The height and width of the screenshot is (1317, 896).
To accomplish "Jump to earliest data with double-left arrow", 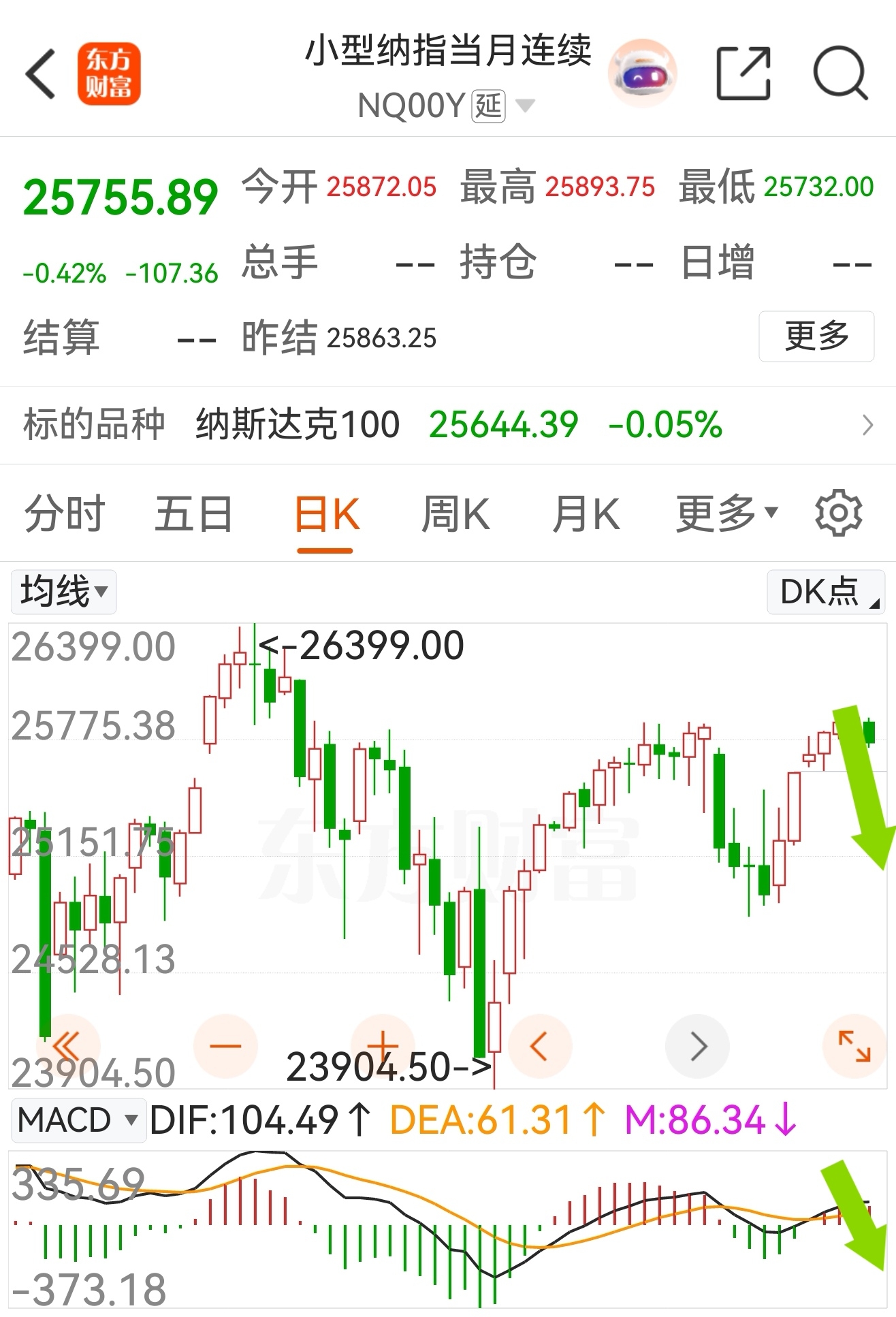I will 68,1045.
